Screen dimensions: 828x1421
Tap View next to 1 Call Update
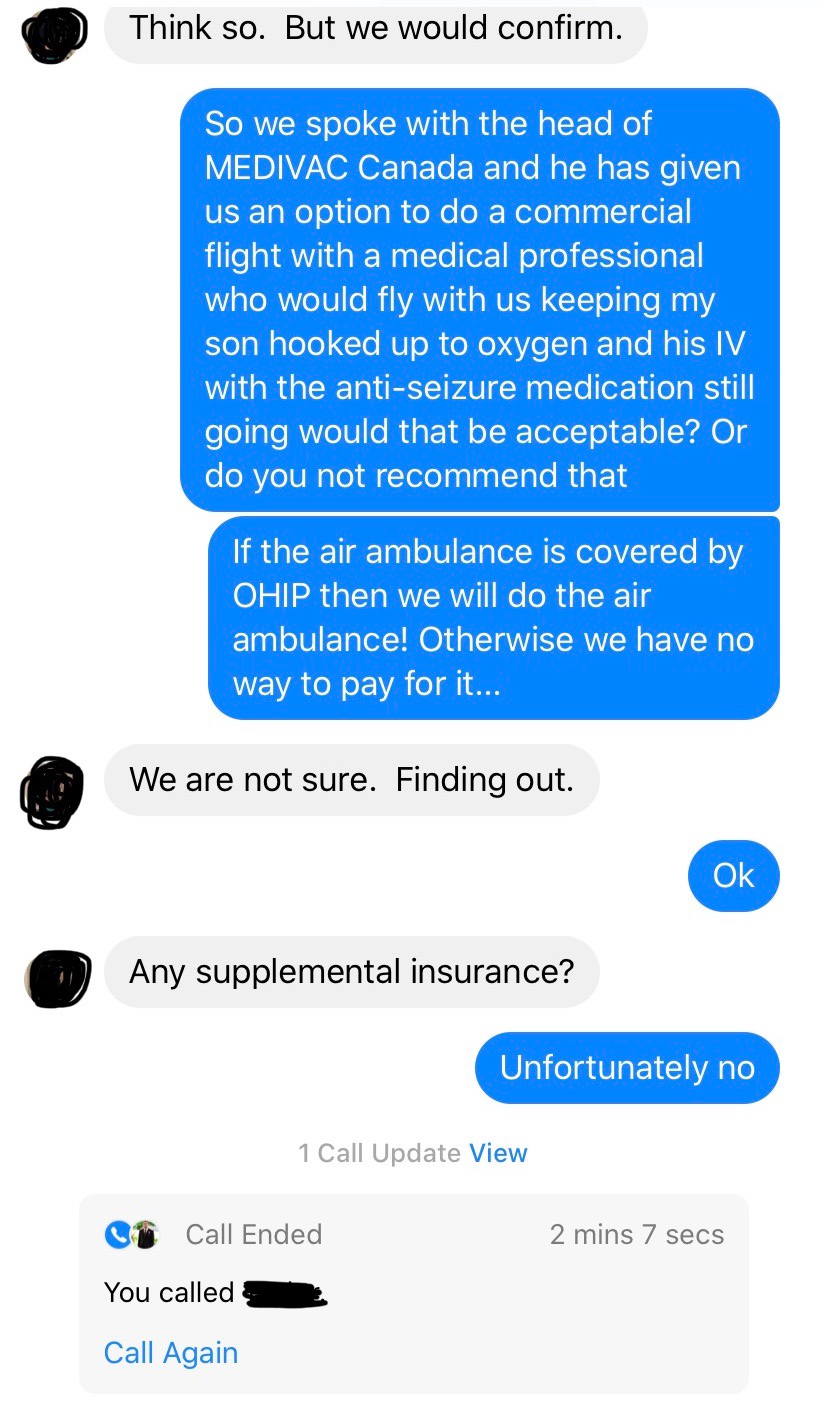point(498,1153)
